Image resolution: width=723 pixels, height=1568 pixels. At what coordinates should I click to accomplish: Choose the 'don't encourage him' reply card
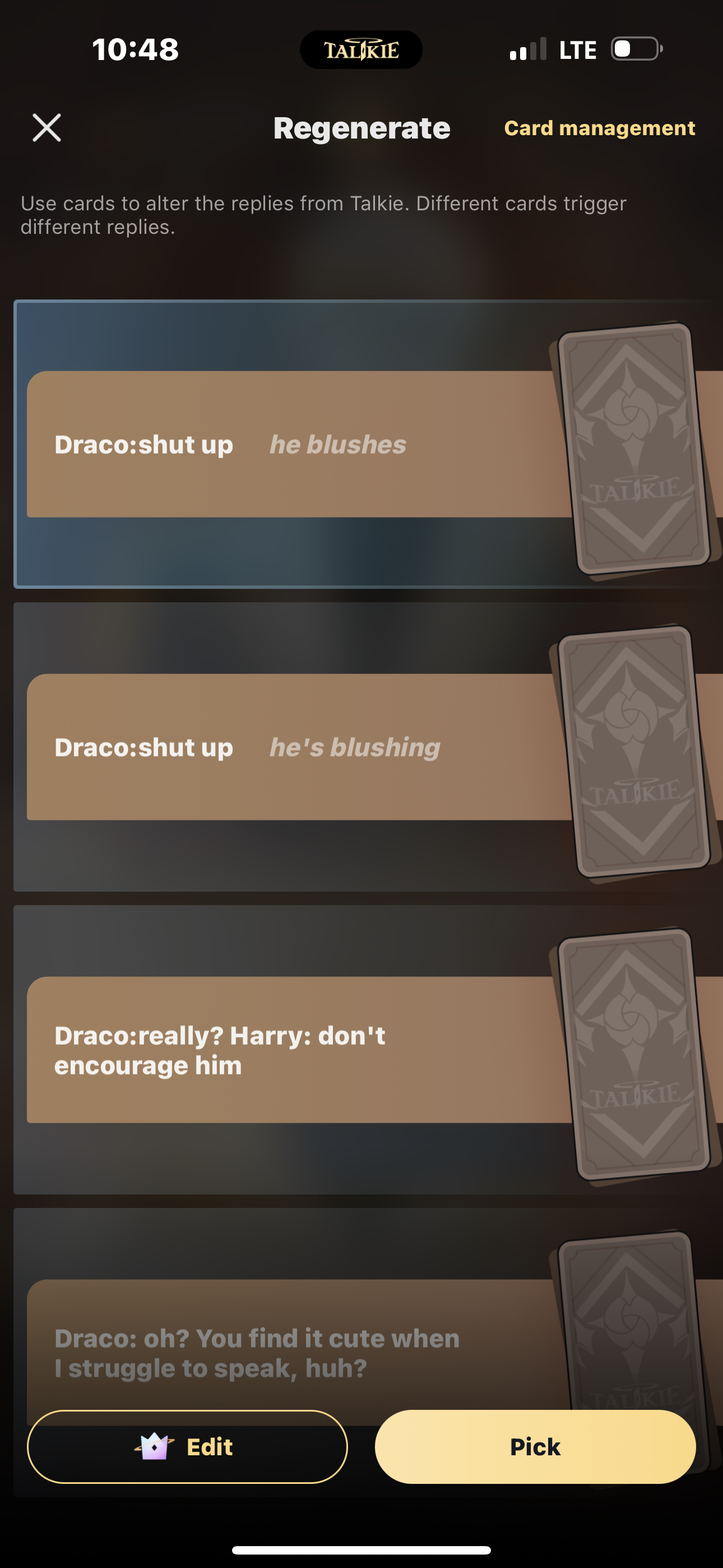tap(292, 1050)
